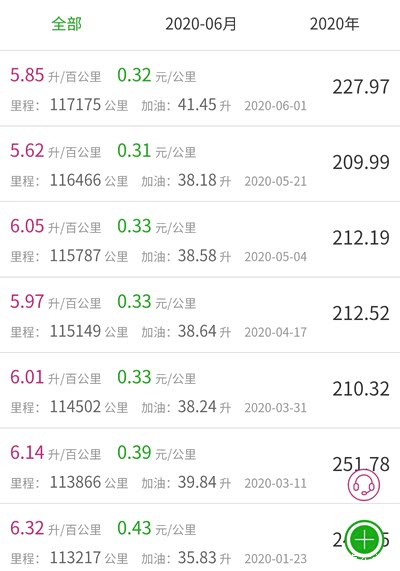The width and height of the screenshot is (400, 571).
Task: Open the fuel record dated 2020-06-01
Action: click(200, 89)
